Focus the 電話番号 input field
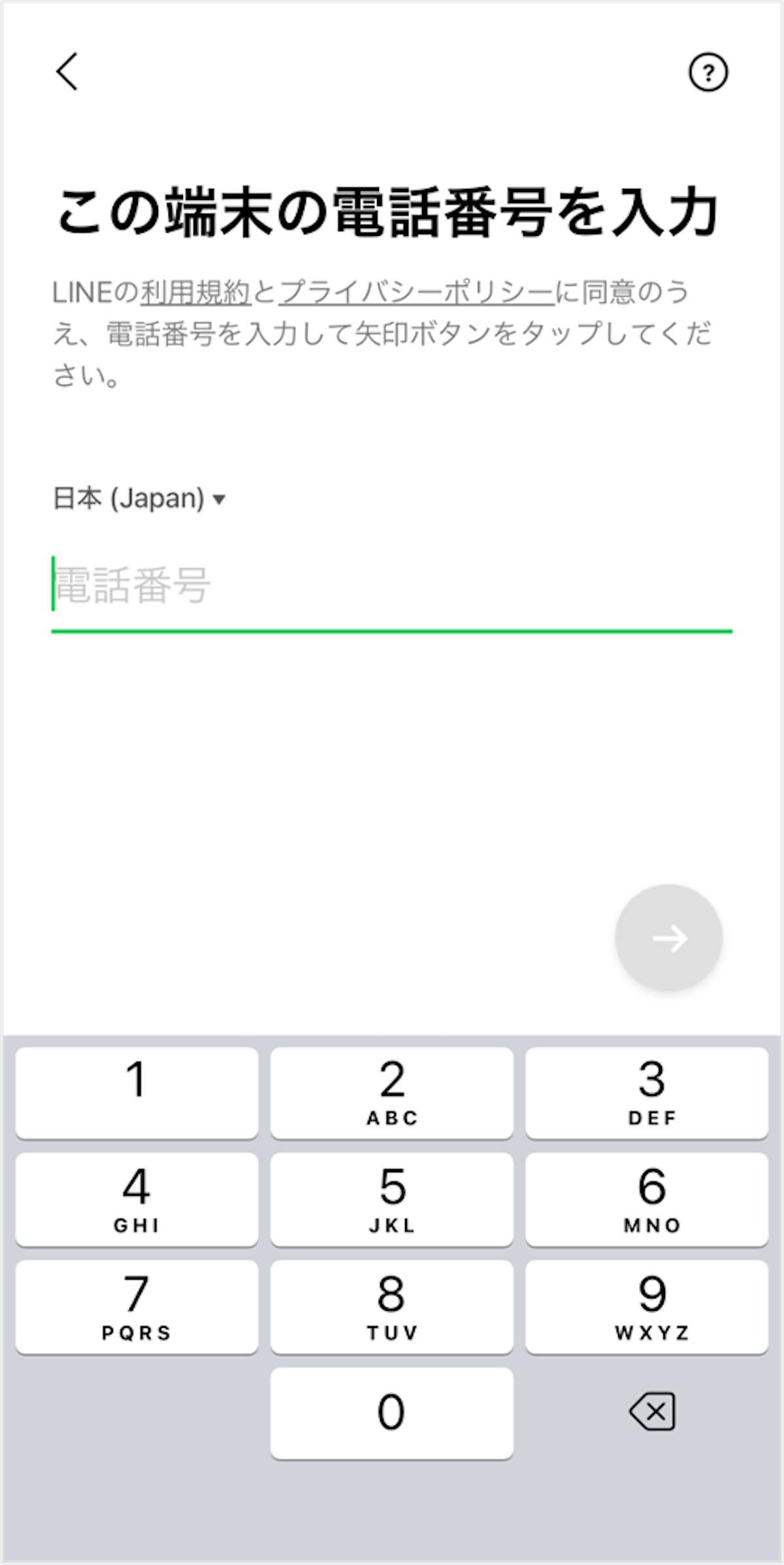 click(391, 585)
